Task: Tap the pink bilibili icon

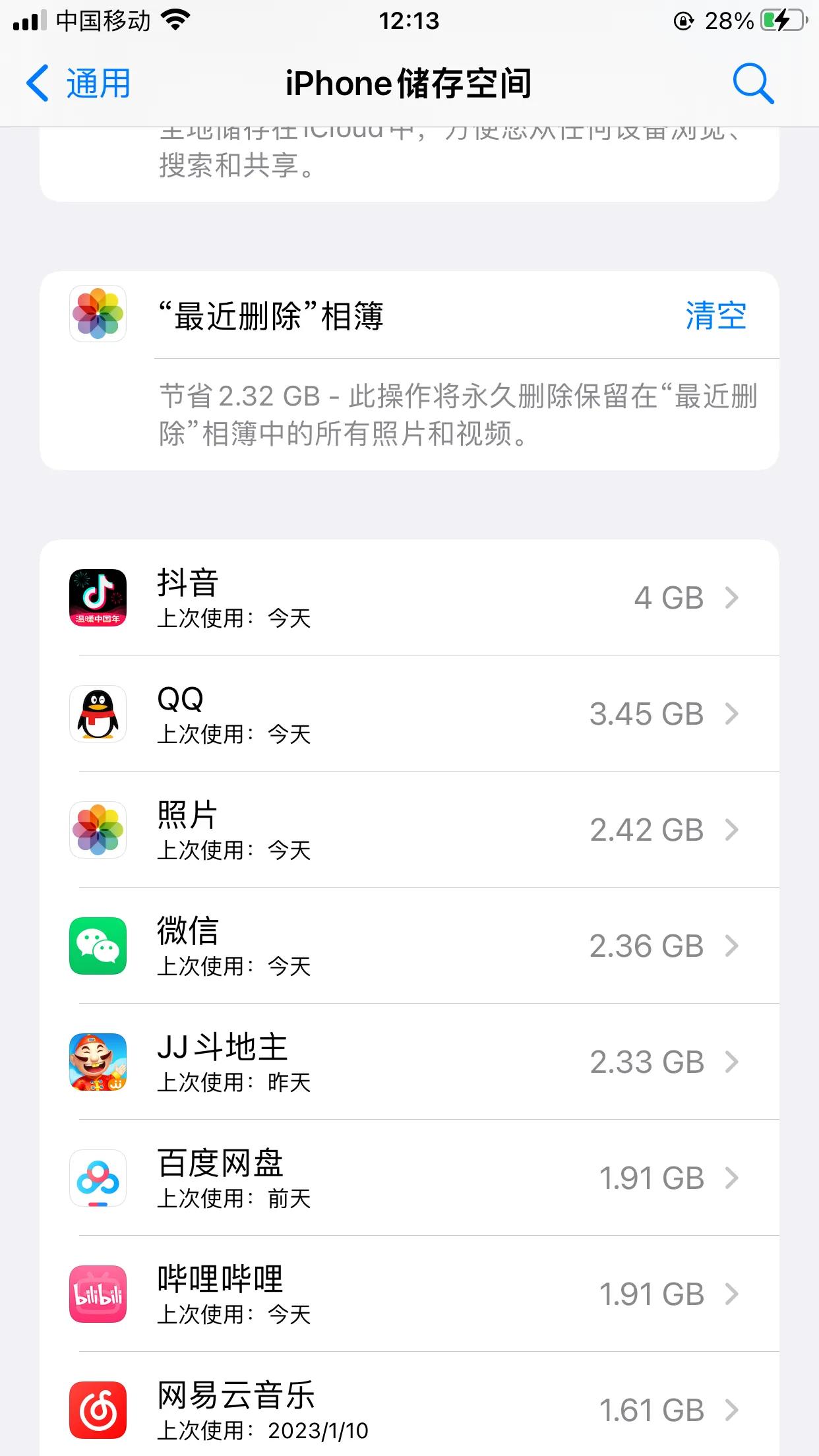Action: tap(98, 1294)
